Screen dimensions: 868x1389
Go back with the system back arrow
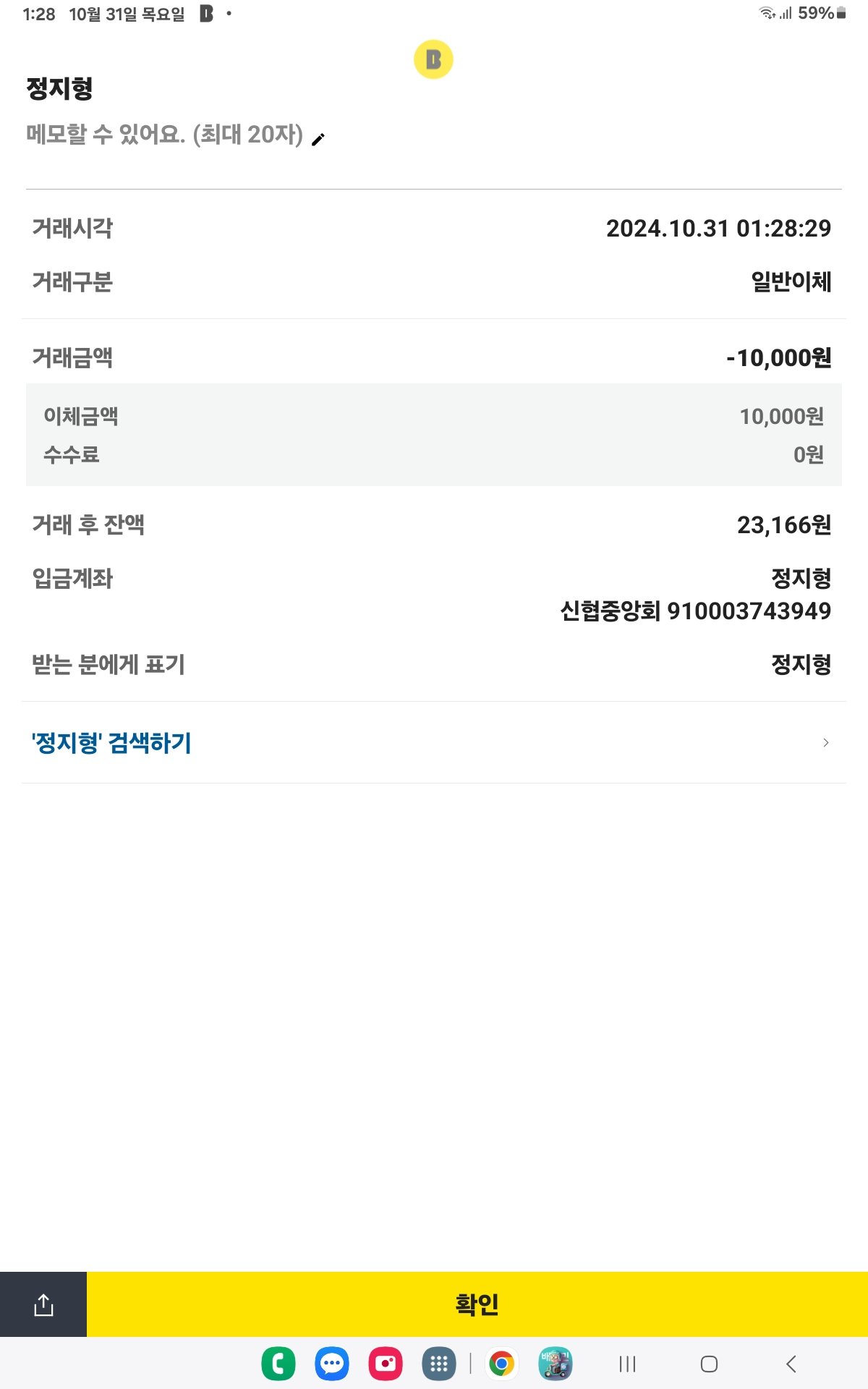791,1364
